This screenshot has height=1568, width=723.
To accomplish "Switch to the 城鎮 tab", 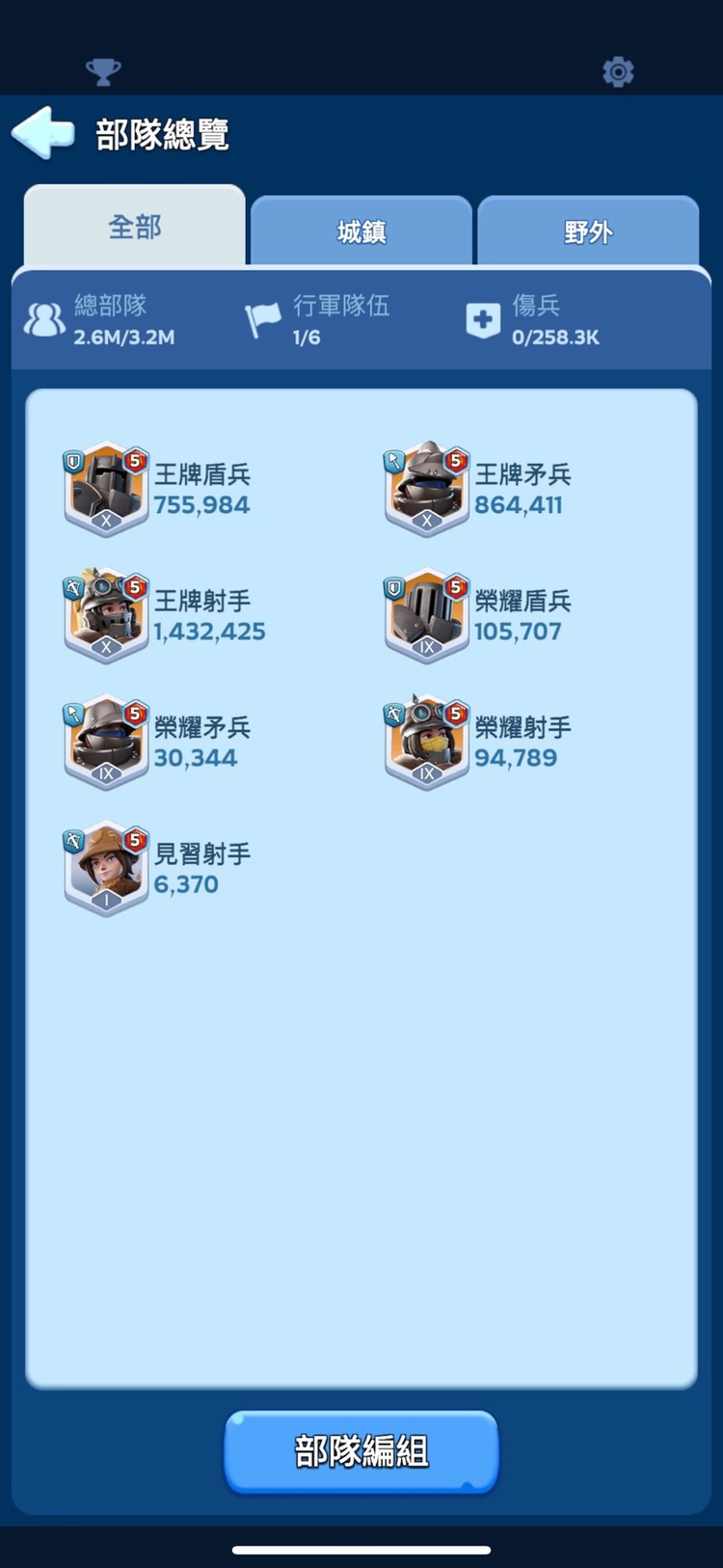I will pyautogui.click(x=361, y=230).
